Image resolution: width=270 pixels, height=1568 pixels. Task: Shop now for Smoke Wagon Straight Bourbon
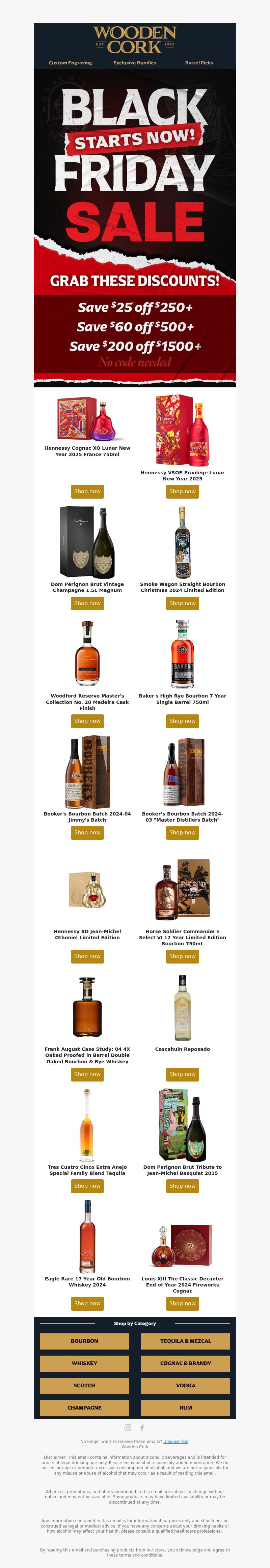182,603
